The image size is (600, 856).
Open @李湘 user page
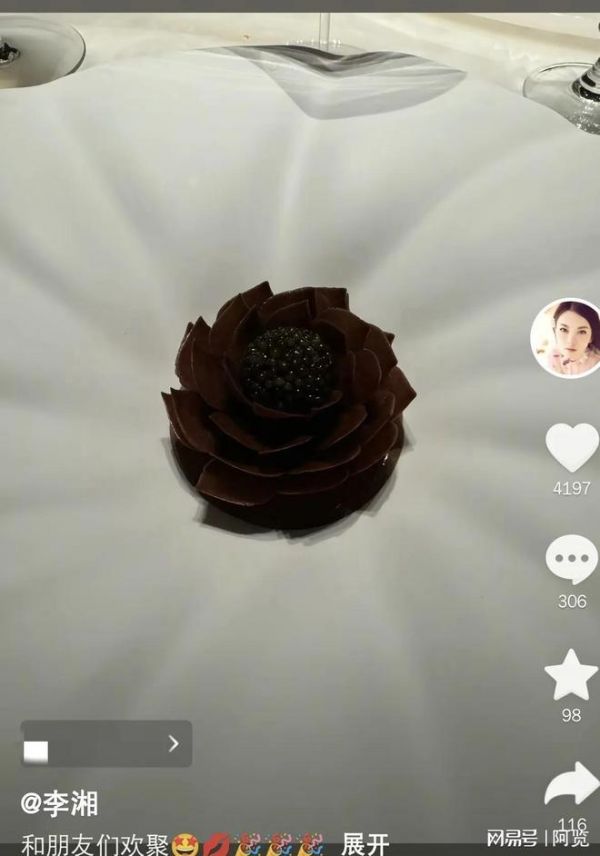(x=60, y=802)
